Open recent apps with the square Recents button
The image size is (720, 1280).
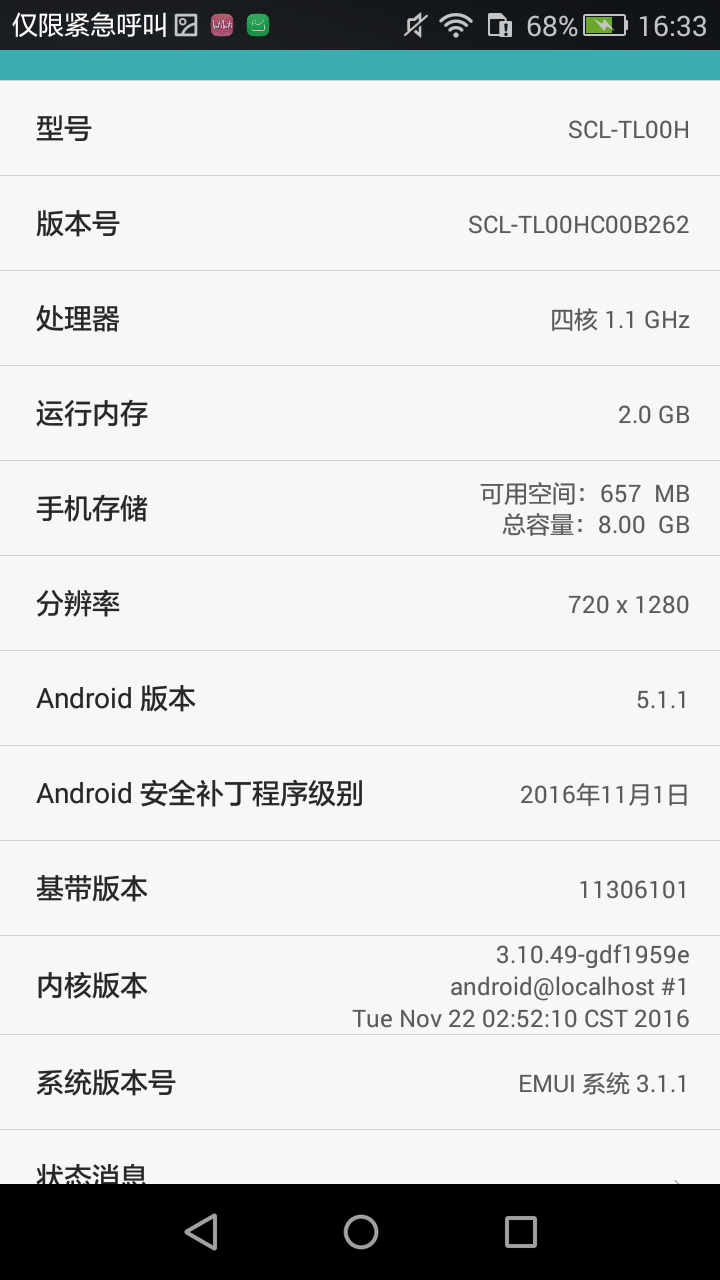point(520,1232)
